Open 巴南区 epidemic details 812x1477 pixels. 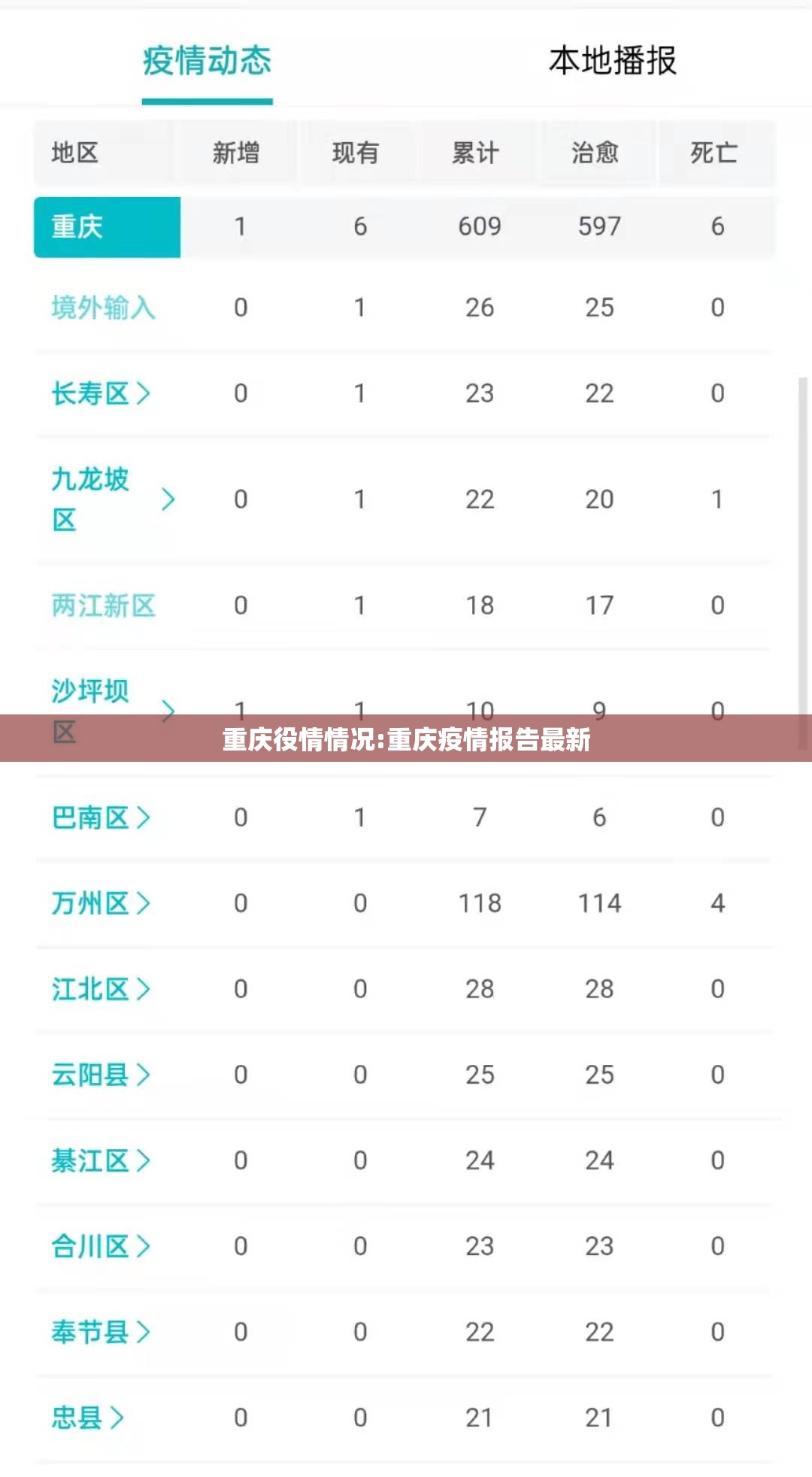pos(101,817)
